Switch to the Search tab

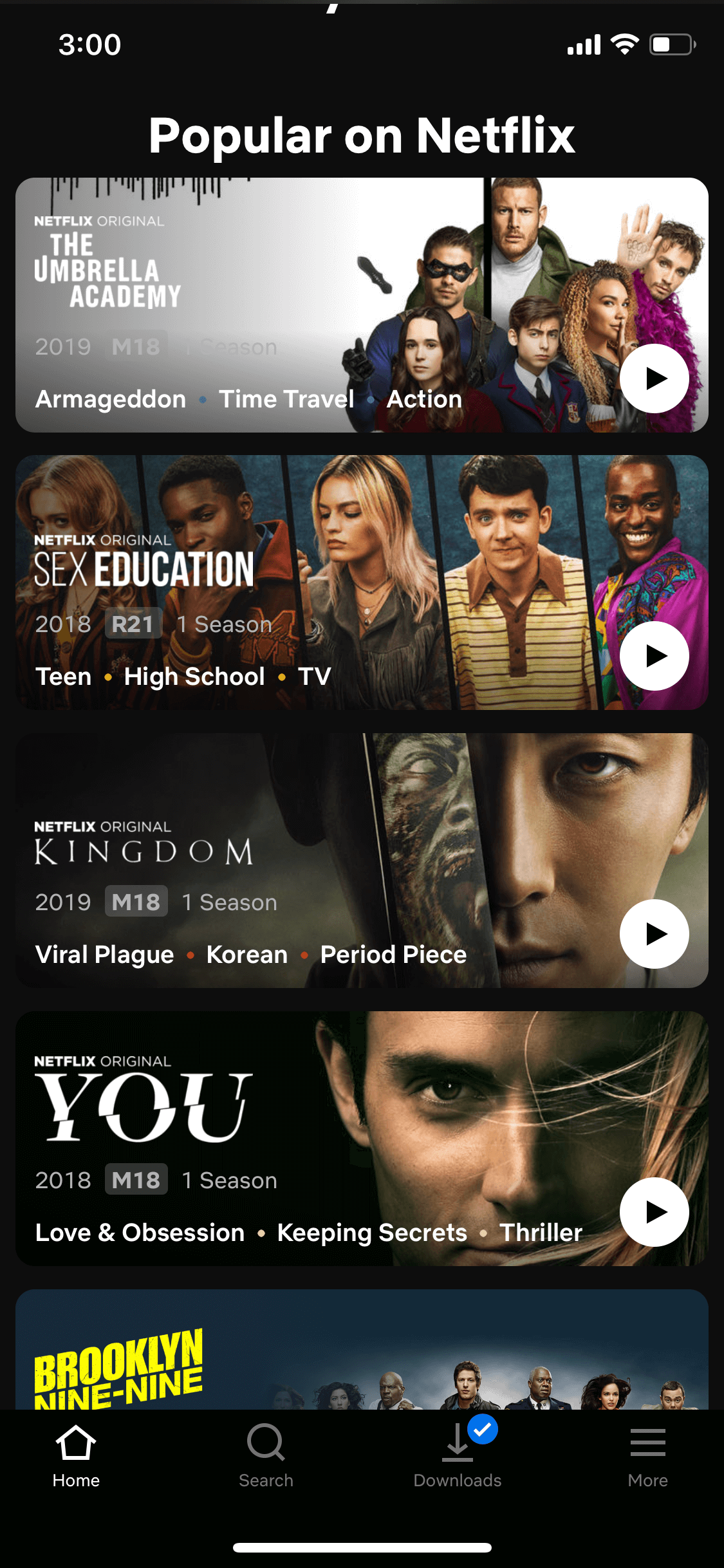(266, 1456)
